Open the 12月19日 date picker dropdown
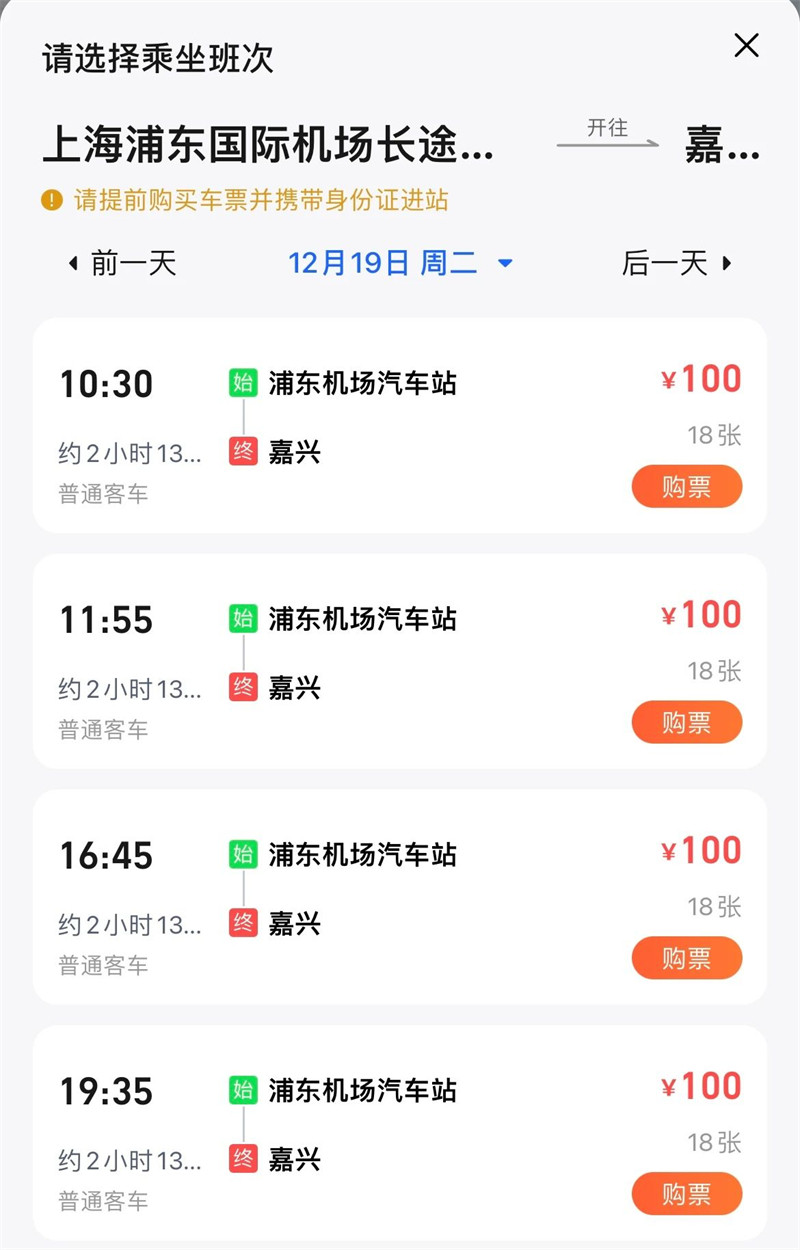Image resolution: width=800 pixels, height=1250 pixels. click(x=400, y=264)
